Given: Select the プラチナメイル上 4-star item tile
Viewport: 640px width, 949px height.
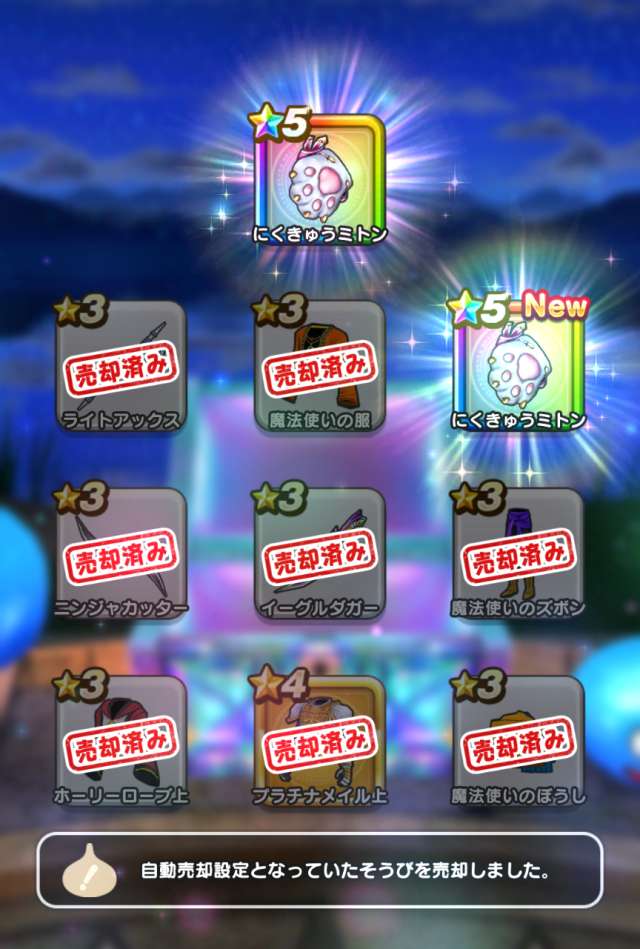Looking at the screenshot, I should click(319, 742).
